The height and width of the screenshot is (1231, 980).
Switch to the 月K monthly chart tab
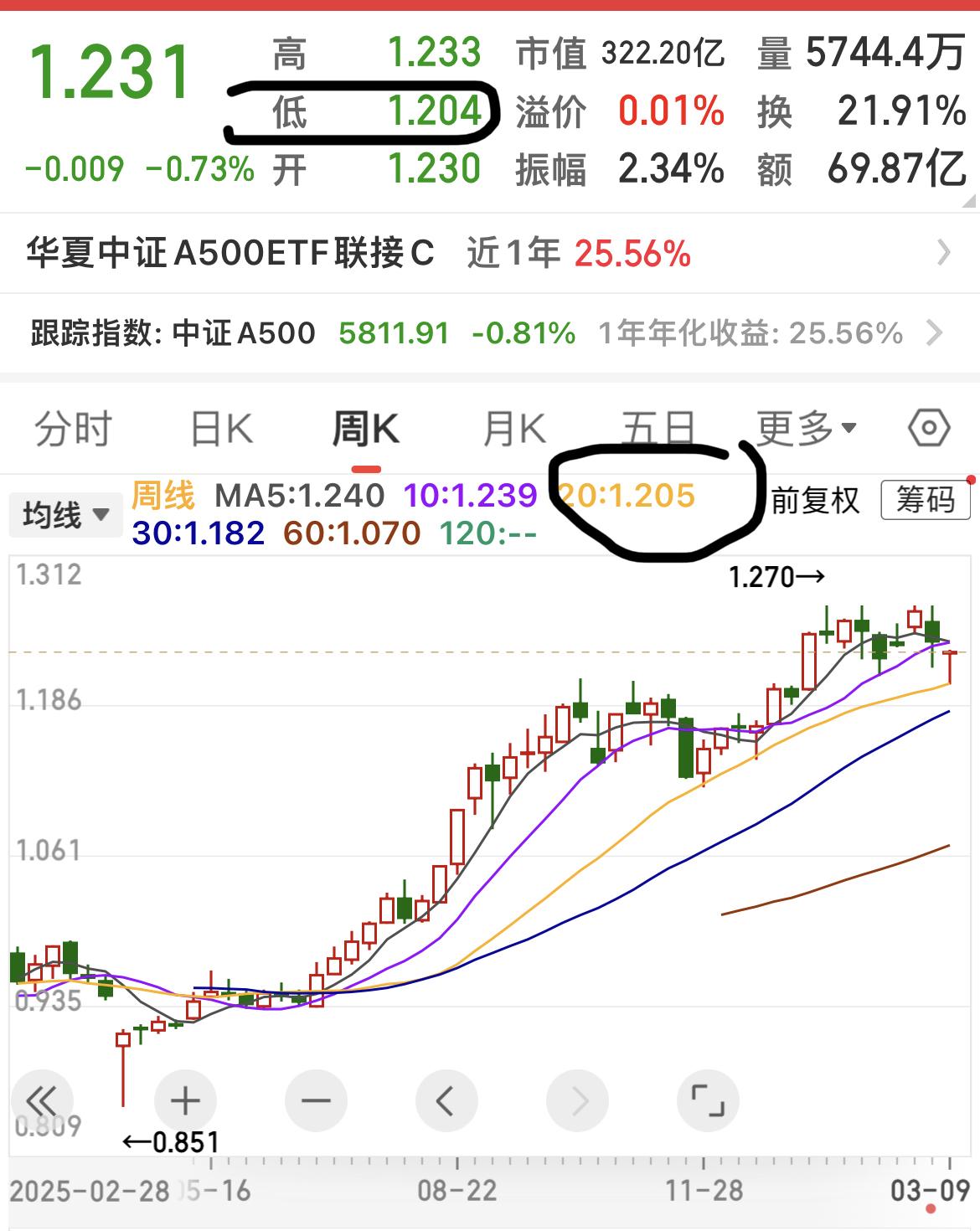(x=512, y=429)
